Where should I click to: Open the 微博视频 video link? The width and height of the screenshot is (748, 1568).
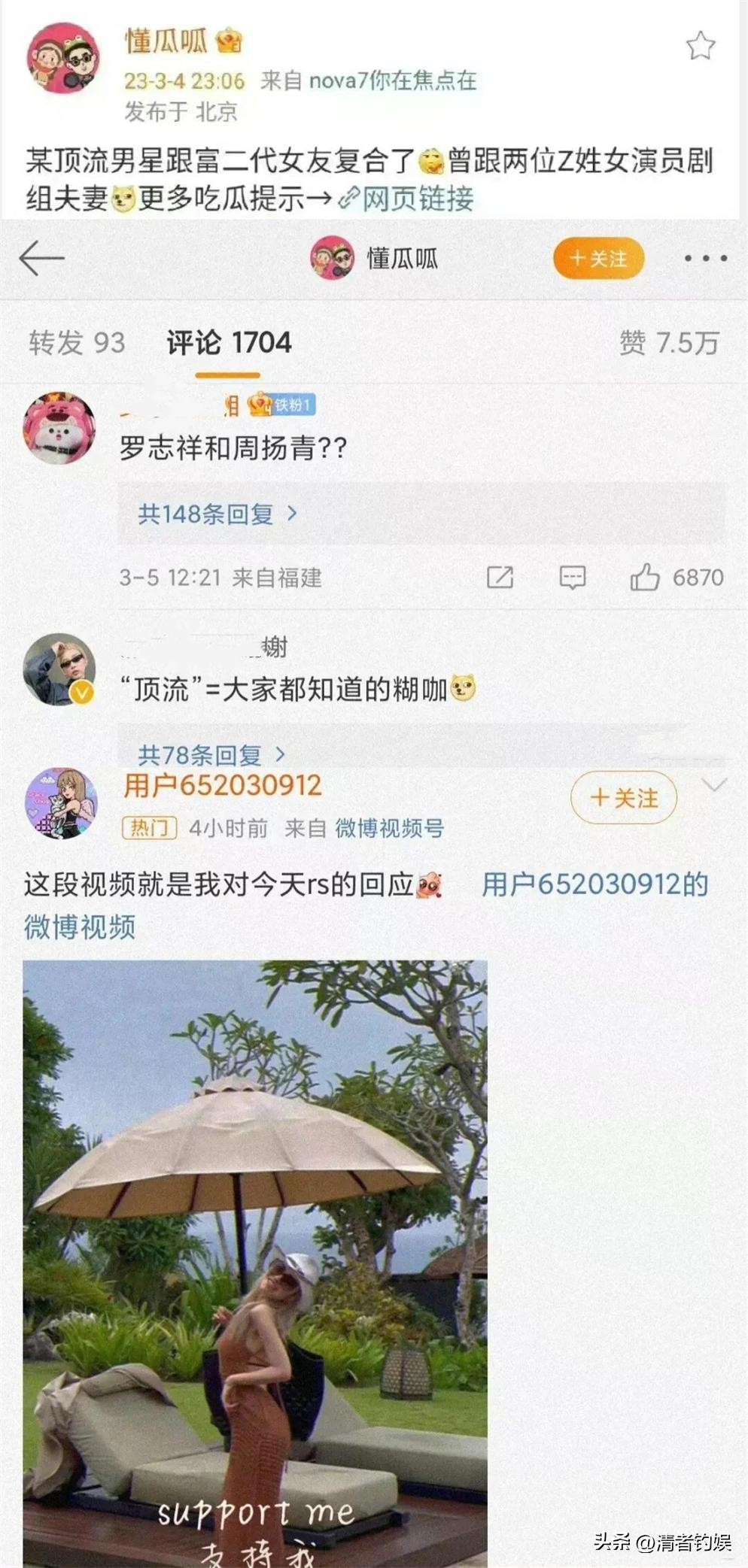pos(79,930)
